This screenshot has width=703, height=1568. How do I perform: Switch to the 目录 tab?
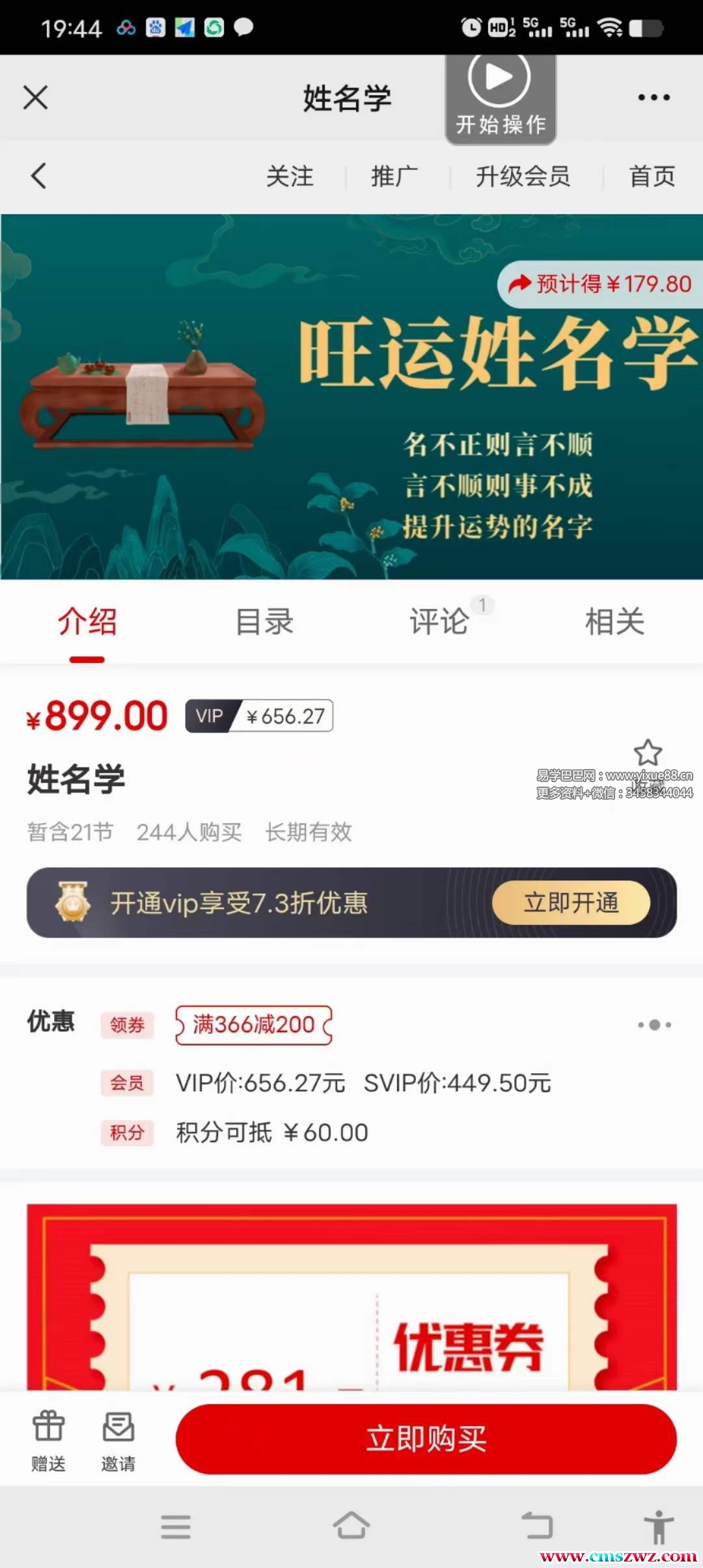coord(264,621)
